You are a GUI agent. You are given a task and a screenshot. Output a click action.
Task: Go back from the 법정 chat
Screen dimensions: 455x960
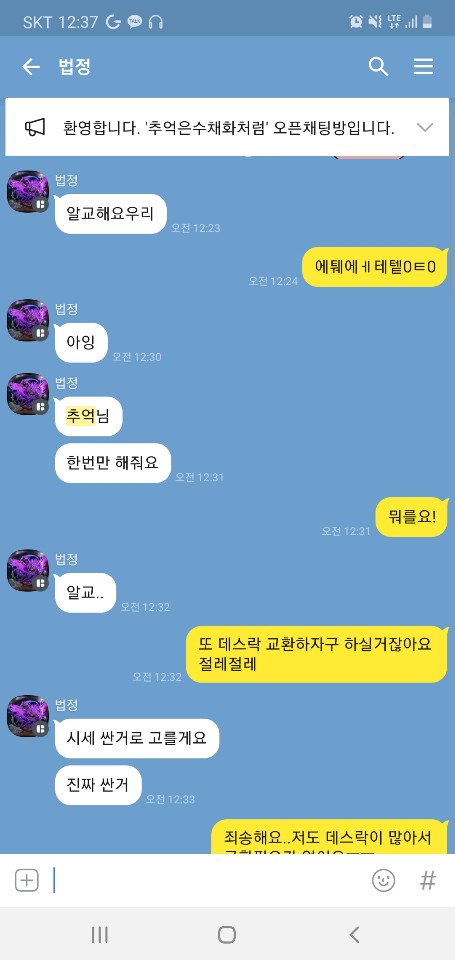point(31,67)
